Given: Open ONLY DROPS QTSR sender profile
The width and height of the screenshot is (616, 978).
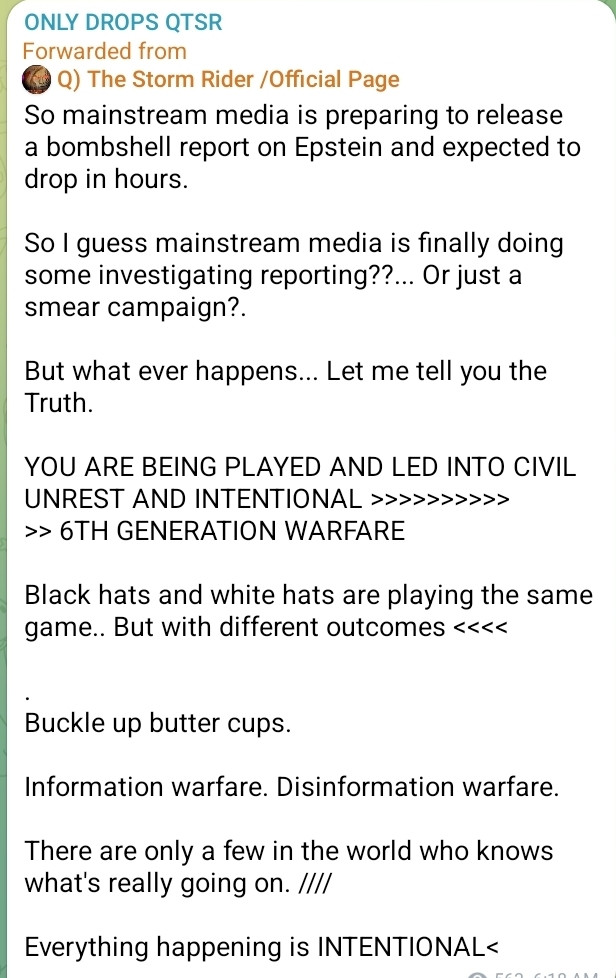Looking at the screenshot, I should pyautogui.click(x=122, y=21).
